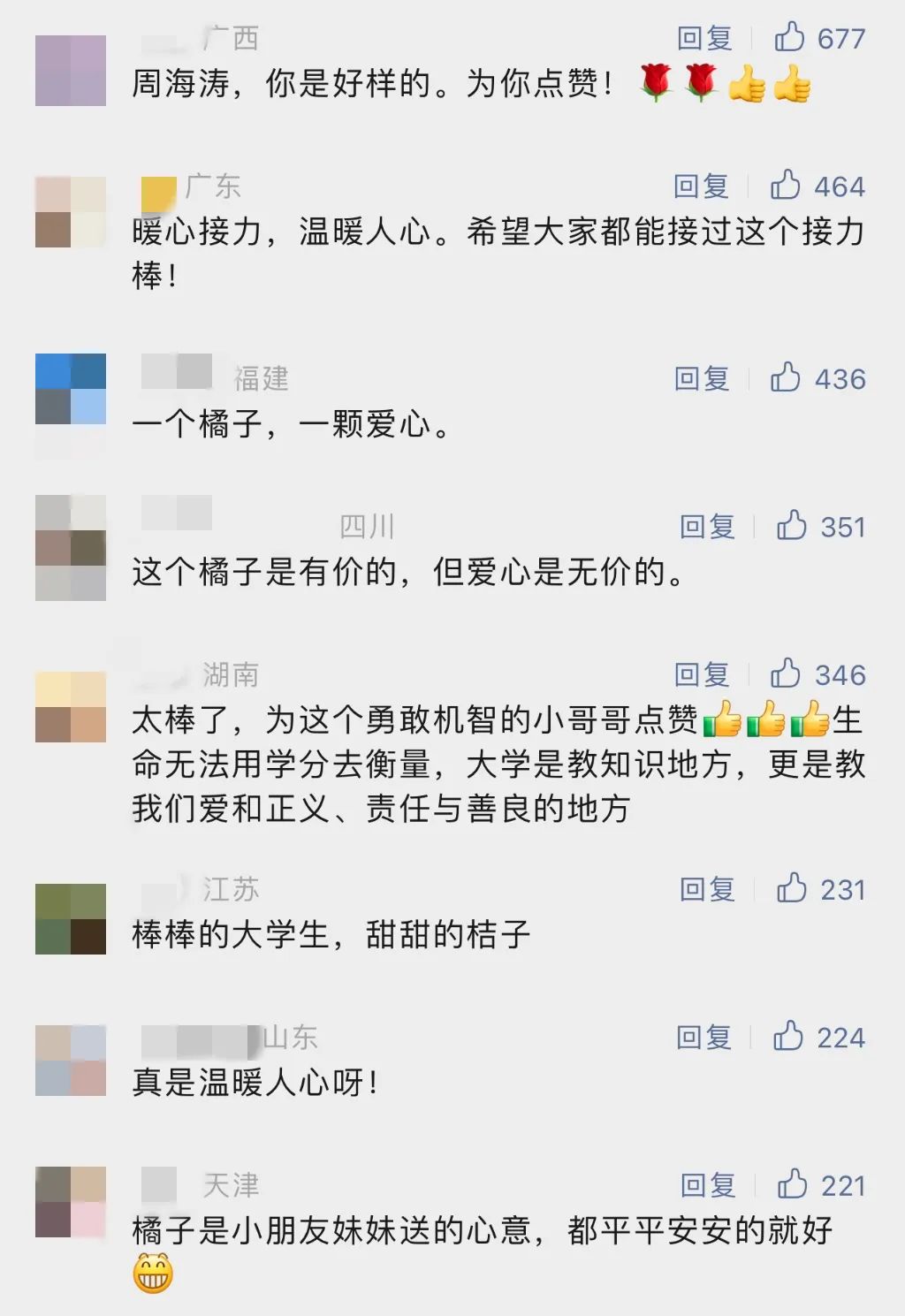Reply to the 广西 comment about 周海涛
Image resolution: width=905 pixels, height=1316 pixels.
coord(704,38)
